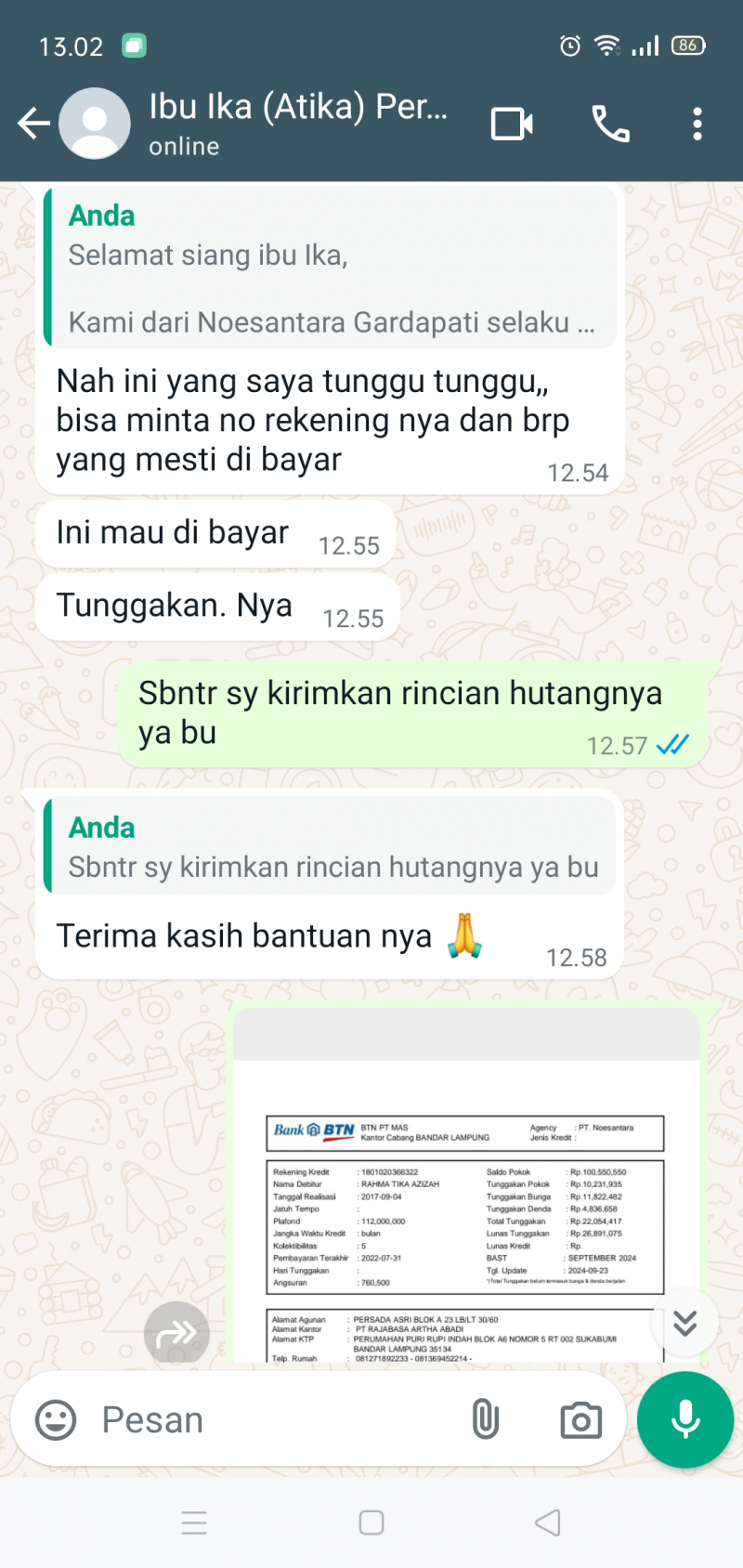The image size is (743, 1568).
Task: Forward the Bank BTN document
Action: [x=176, y=1334]
